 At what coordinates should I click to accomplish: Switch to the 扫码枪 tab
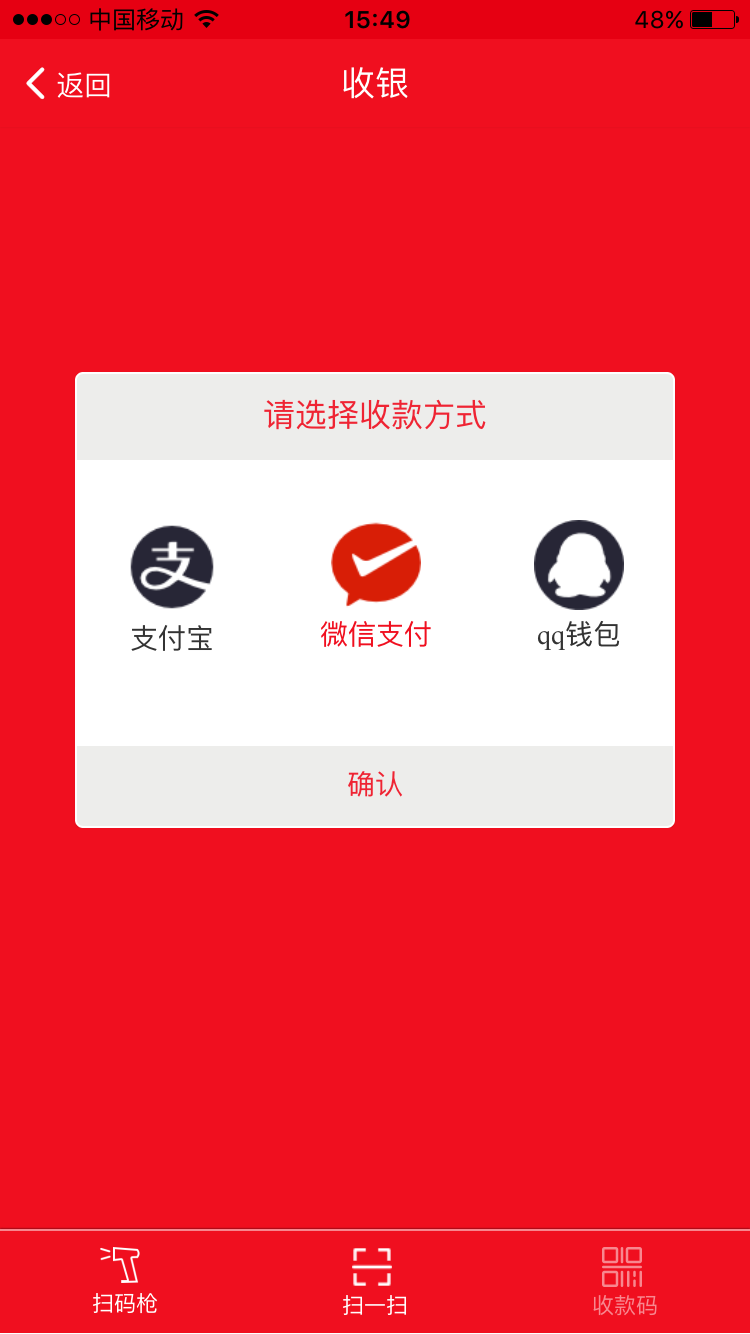click(125, 1280)
